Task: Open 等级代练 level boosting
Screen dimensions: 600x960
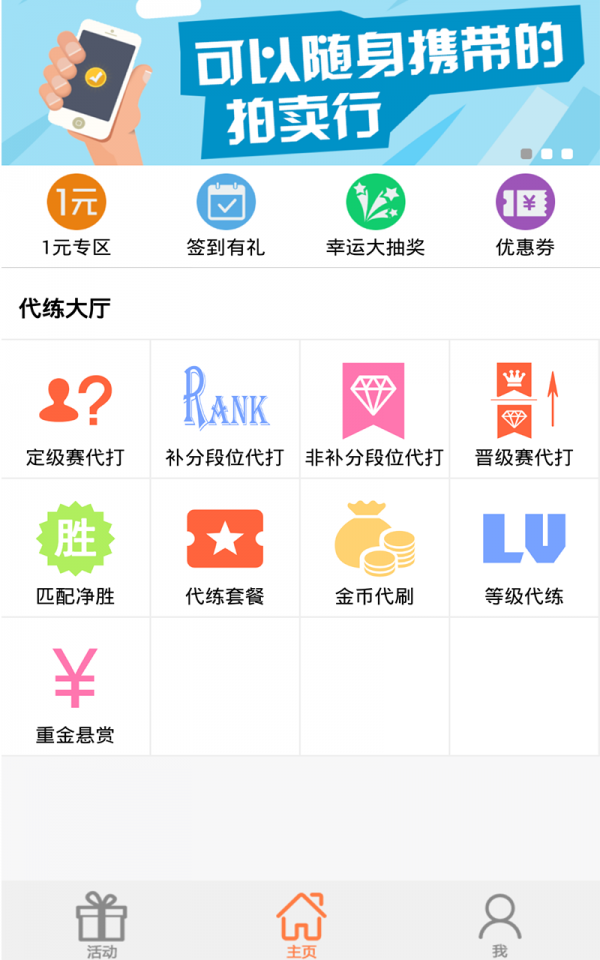Action: [525, 548]
